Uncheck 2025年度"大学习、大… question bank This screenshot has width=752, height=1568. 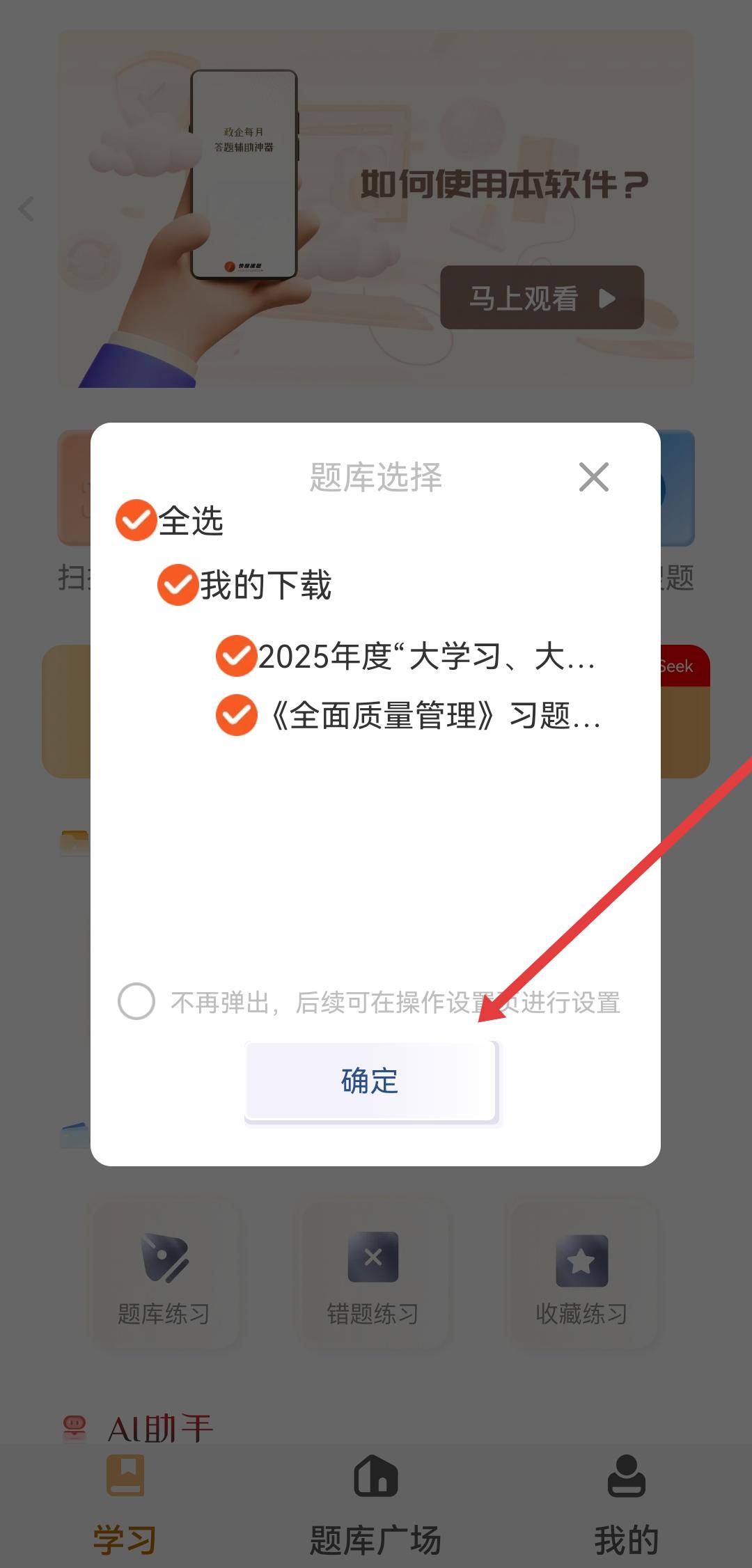pyautogui.click(x=236, y=656)
